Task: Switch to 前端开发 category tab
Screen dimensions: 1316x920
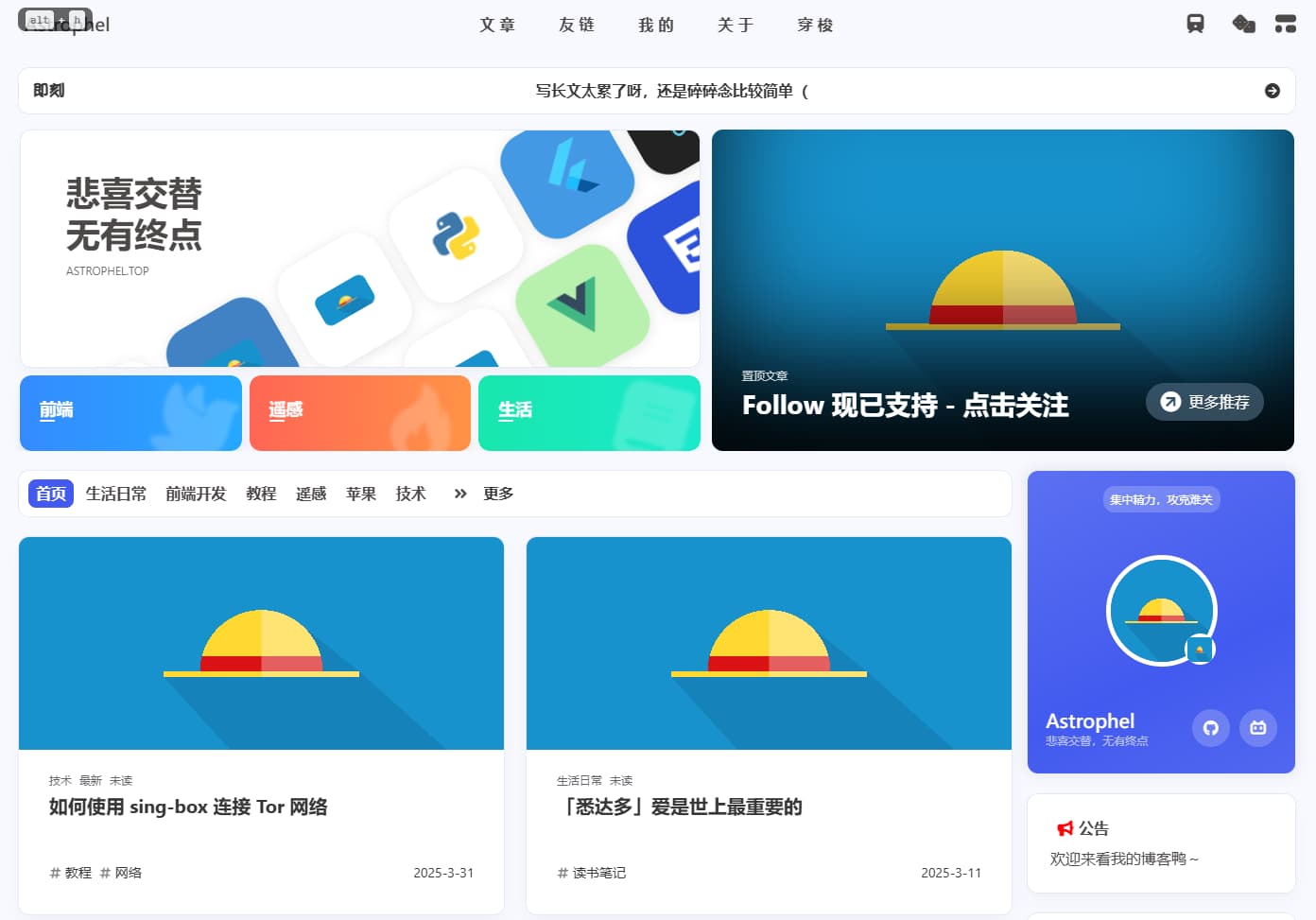Action: tap(196, 494)
